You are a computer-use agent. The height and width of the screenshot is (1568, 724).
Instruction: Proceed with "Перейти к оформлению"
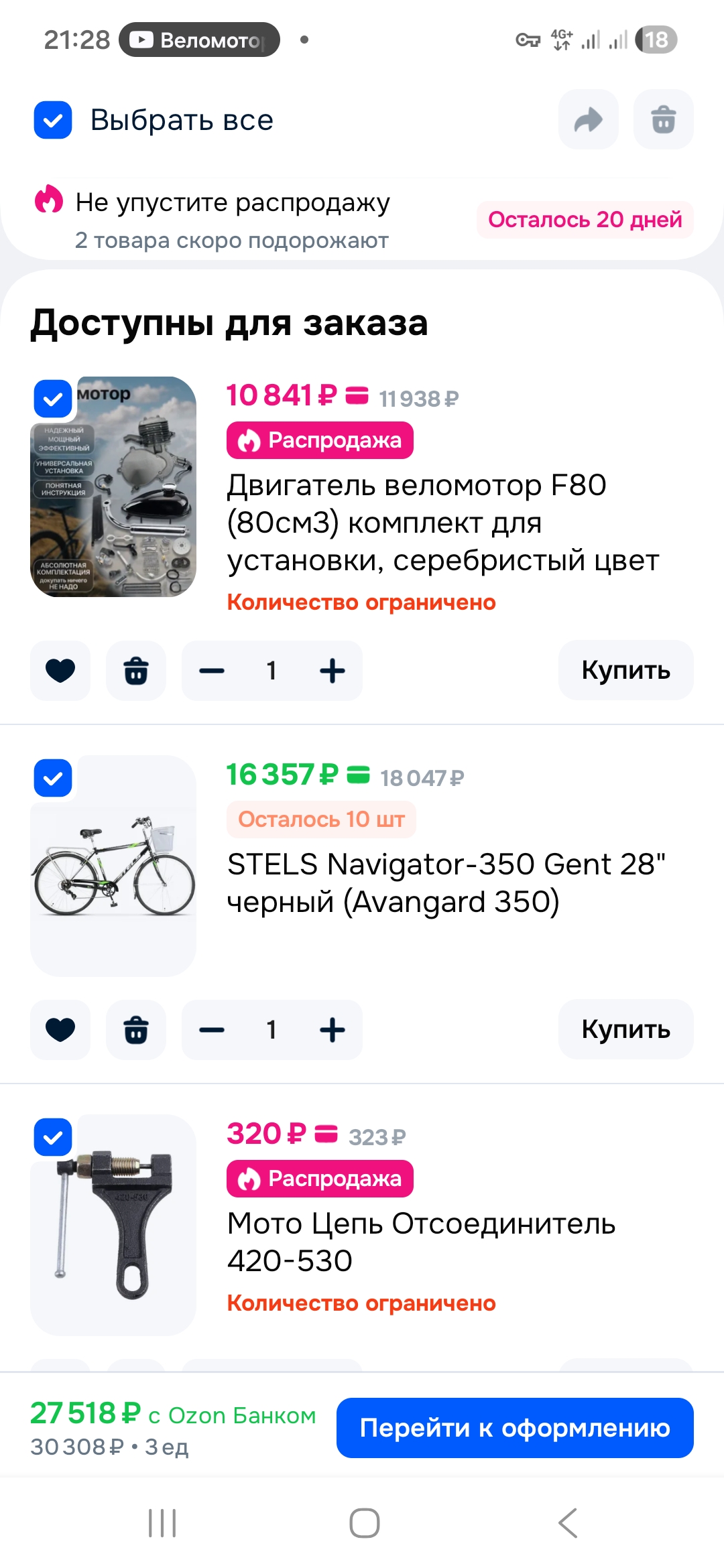pyautogui.click(x=515, y=1428)
